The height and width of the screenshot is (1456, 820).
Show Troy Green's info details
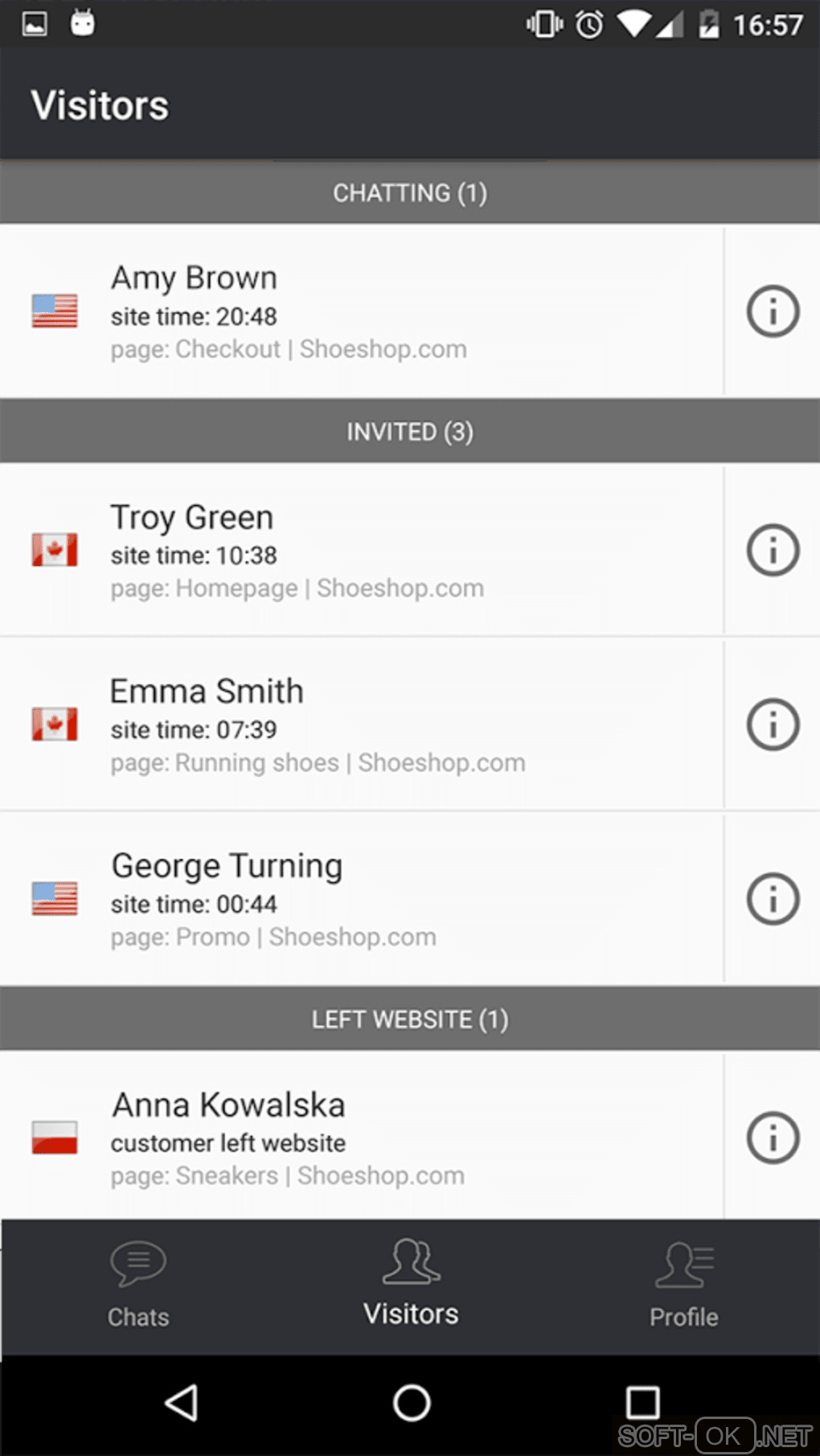(773, 551)
